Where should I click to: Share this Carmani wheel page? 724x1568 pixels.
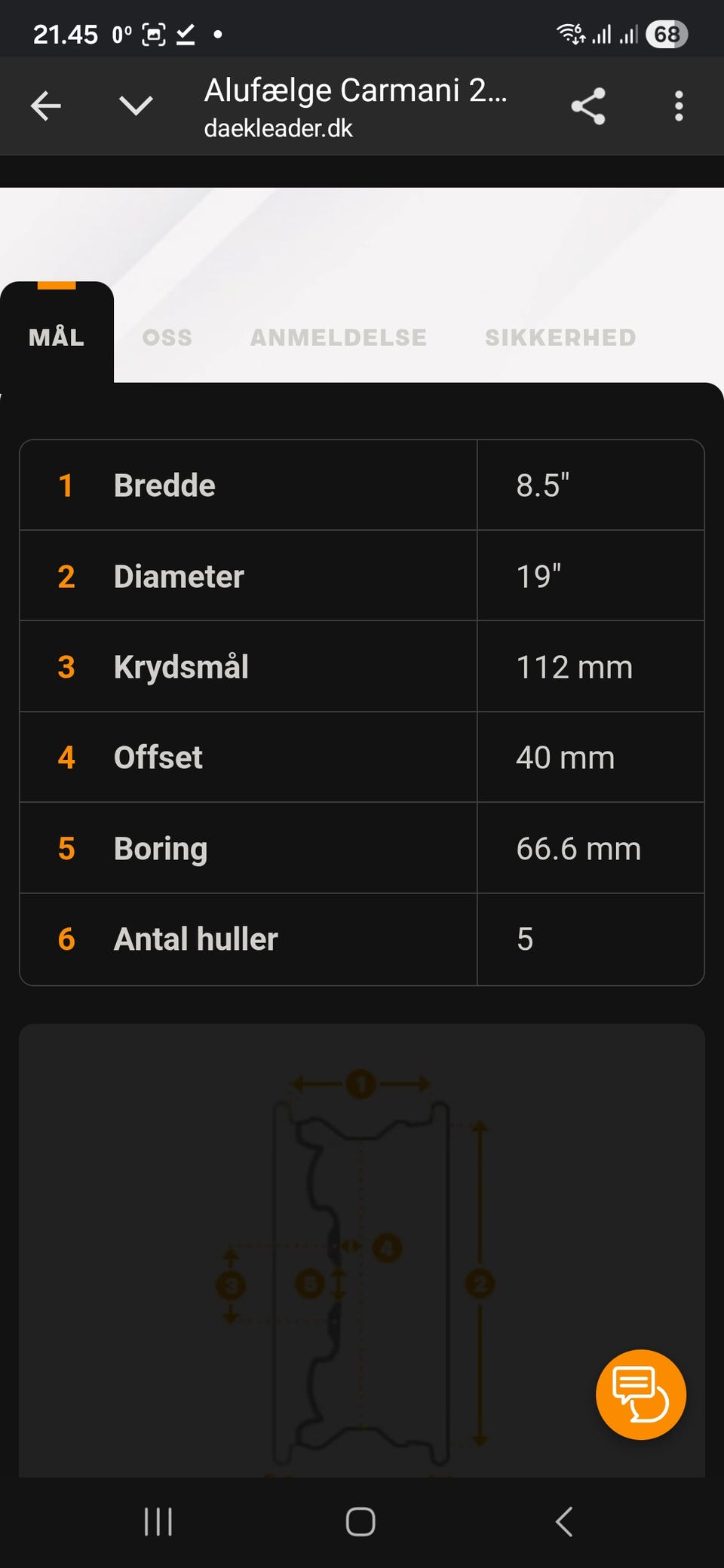coord(588,106)
